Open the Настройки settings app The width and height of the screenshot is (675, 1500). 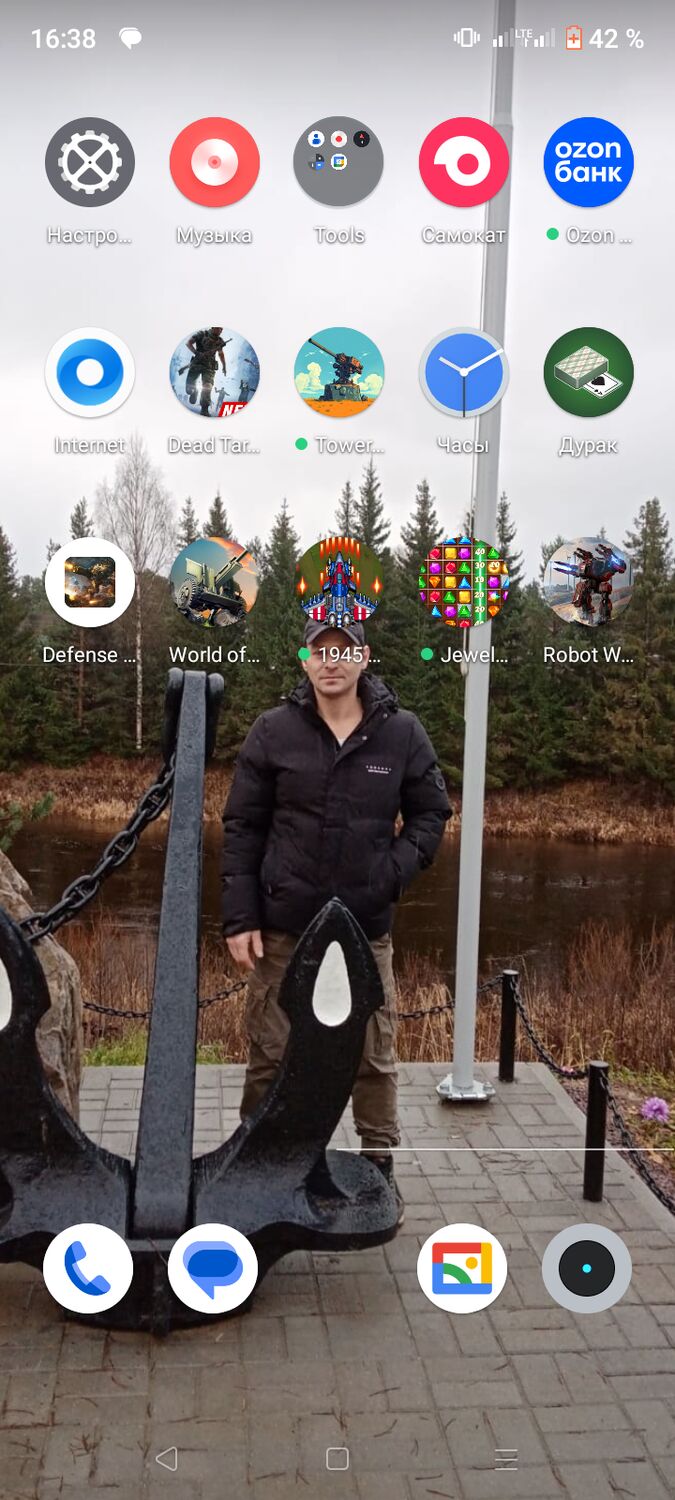pyautogui.click(x=90, y=162)
